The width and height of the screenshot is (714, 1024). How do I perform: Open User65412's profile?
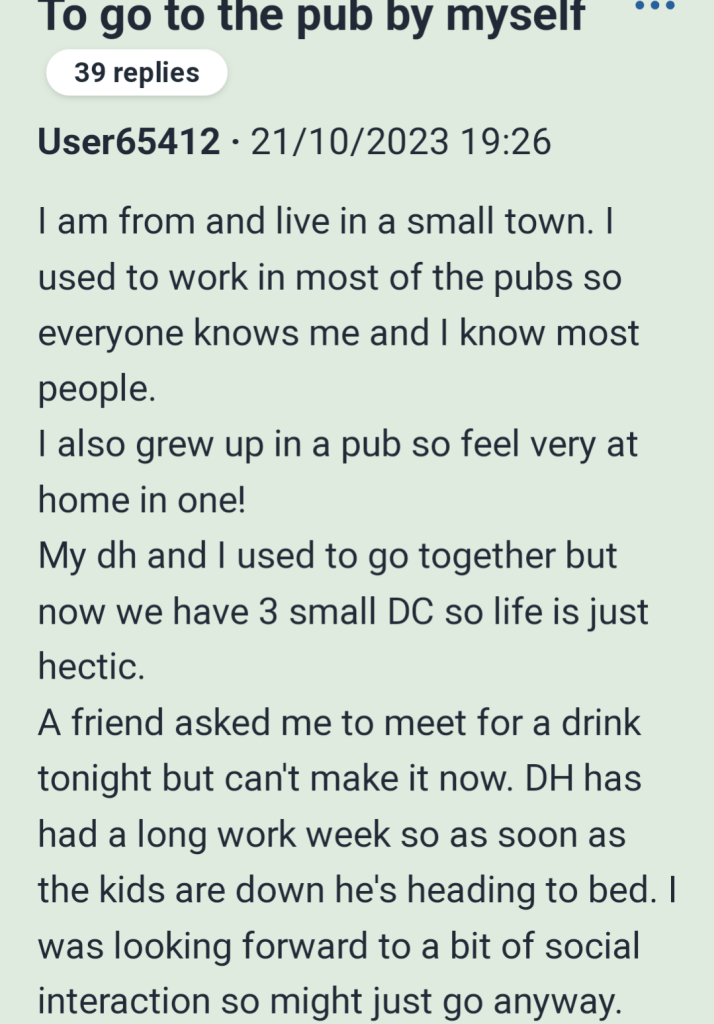point(129,142)
